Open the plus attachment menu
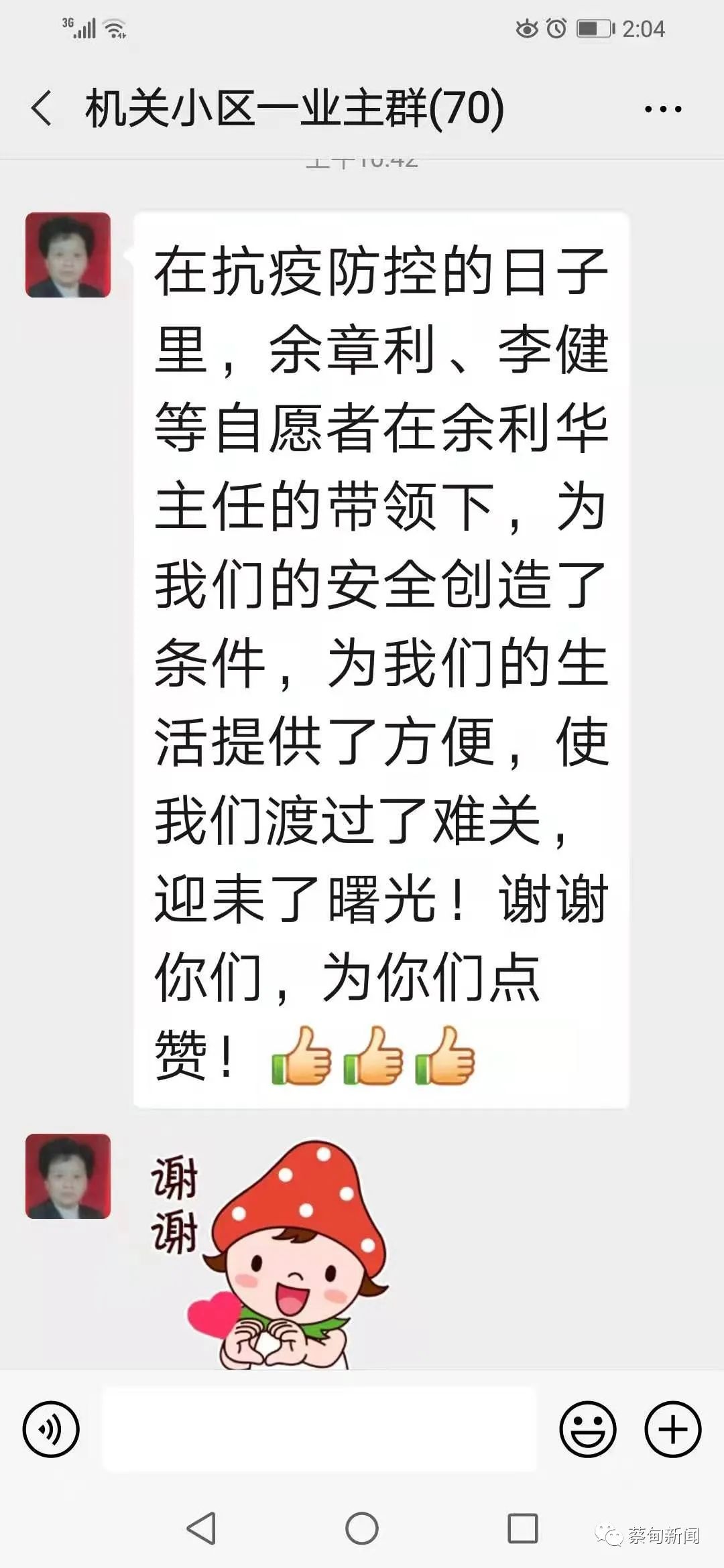The width and height of the screenshot is (724, 1568). point(672,1429)
